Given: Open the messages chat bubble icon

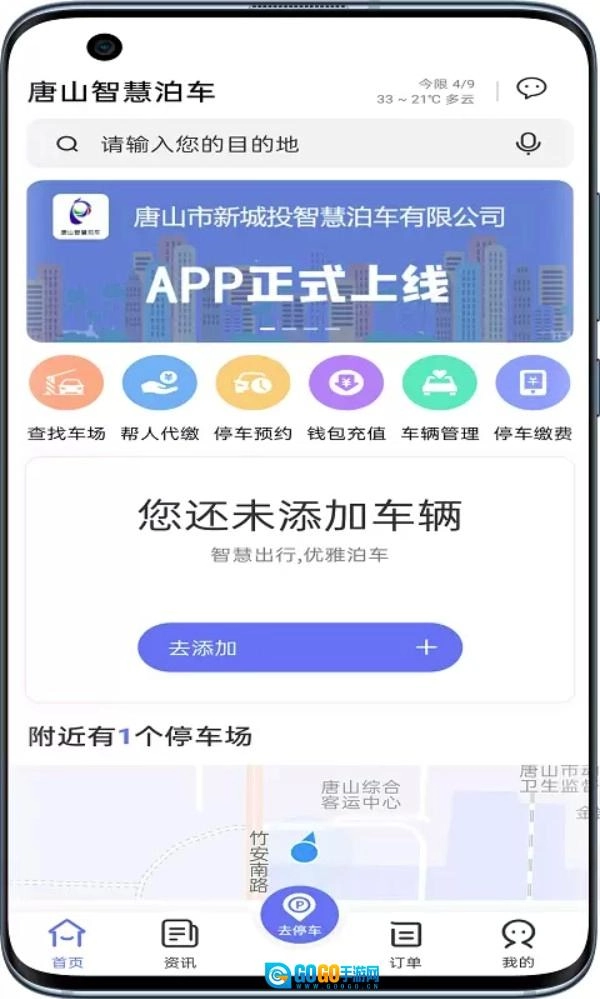Looking at the screenshot, I should pyautogui.click(x=531, y=88).
